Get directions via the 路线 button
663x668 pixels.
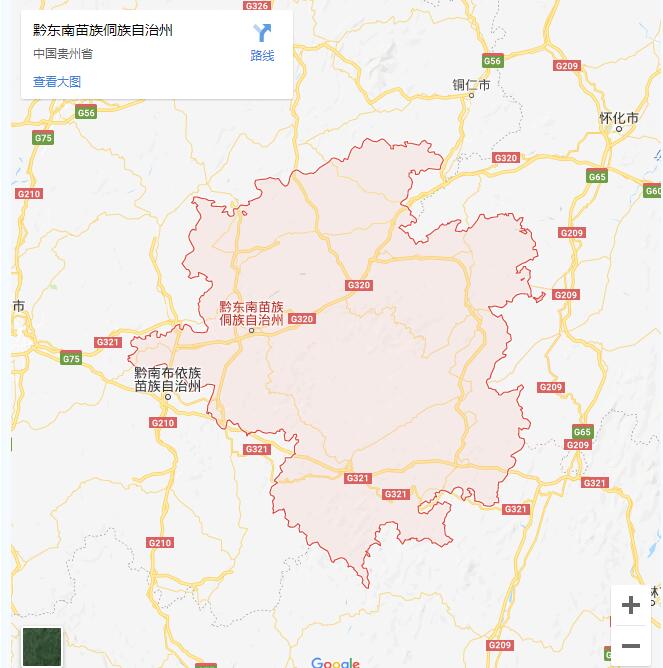[262, 42]
